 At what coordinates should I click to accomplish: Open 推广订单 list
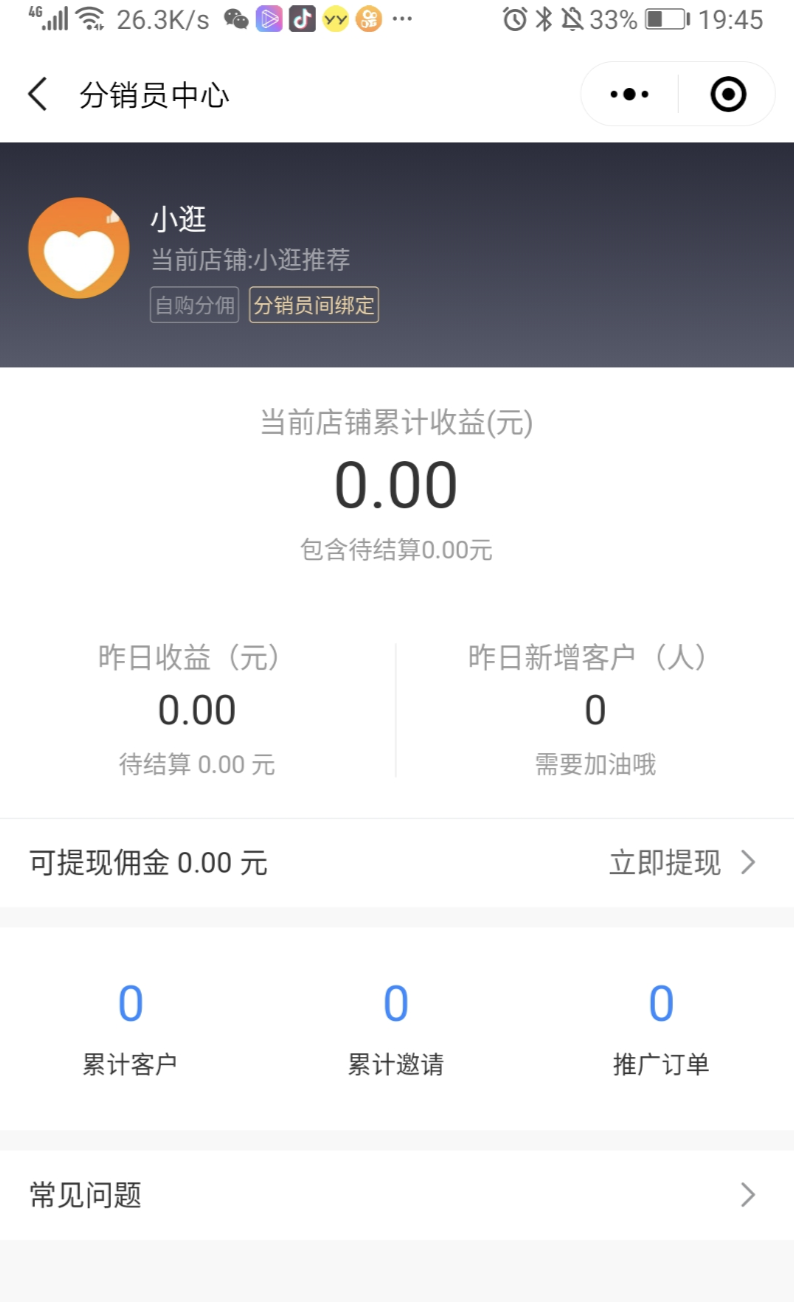pyautogui.click(x=661, y=1028)
